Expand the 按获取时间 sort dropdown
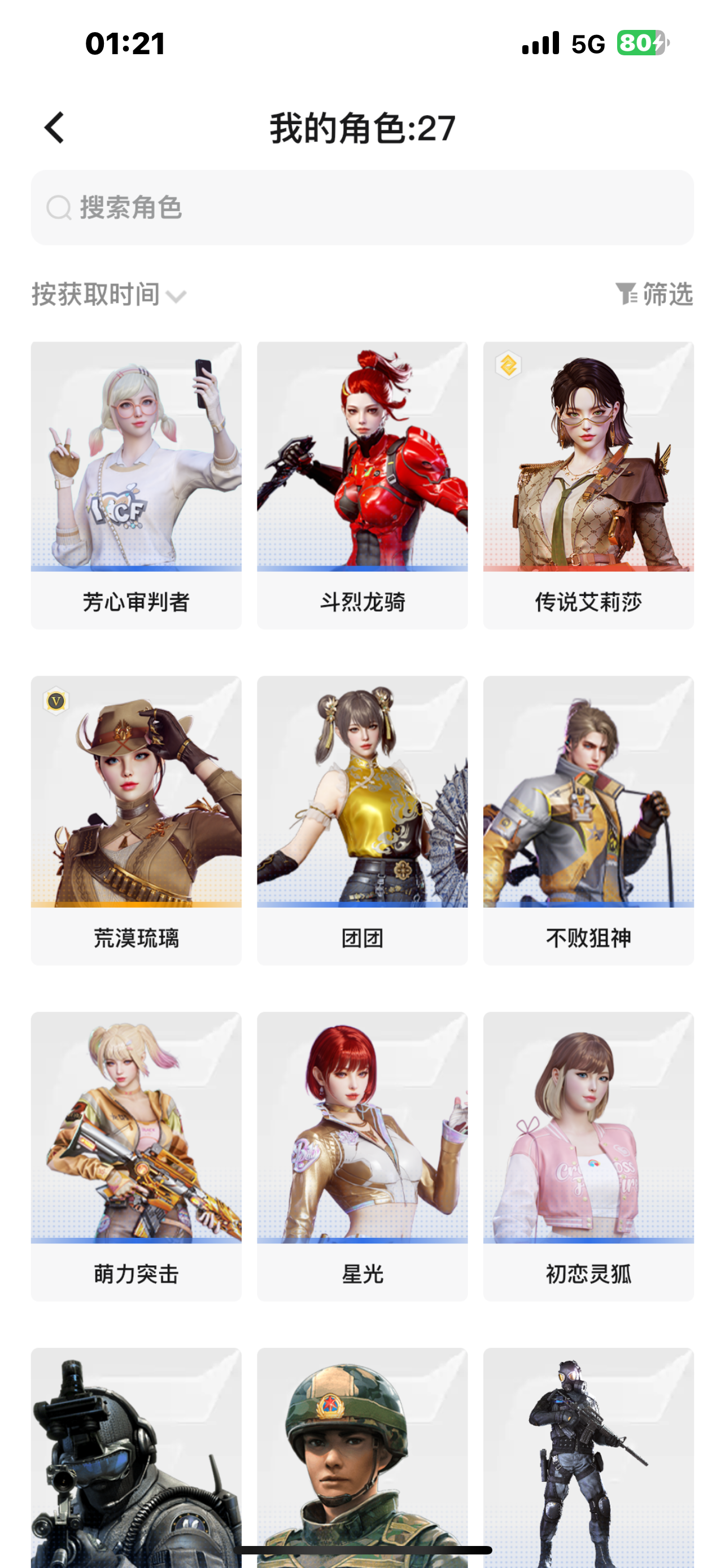The width and height of the screenshot is (725, 1568). coord(109,295)
